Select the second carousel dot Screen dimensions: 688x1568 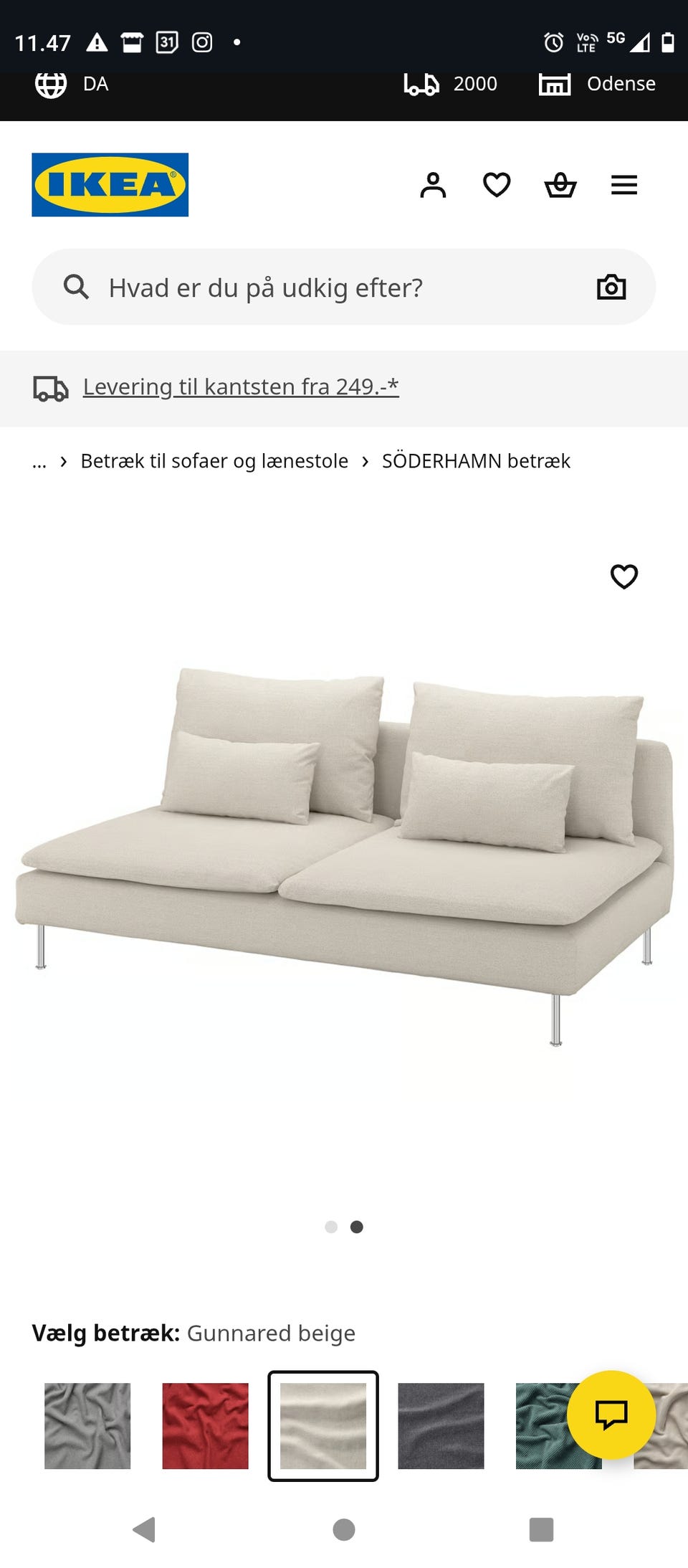356,1227
